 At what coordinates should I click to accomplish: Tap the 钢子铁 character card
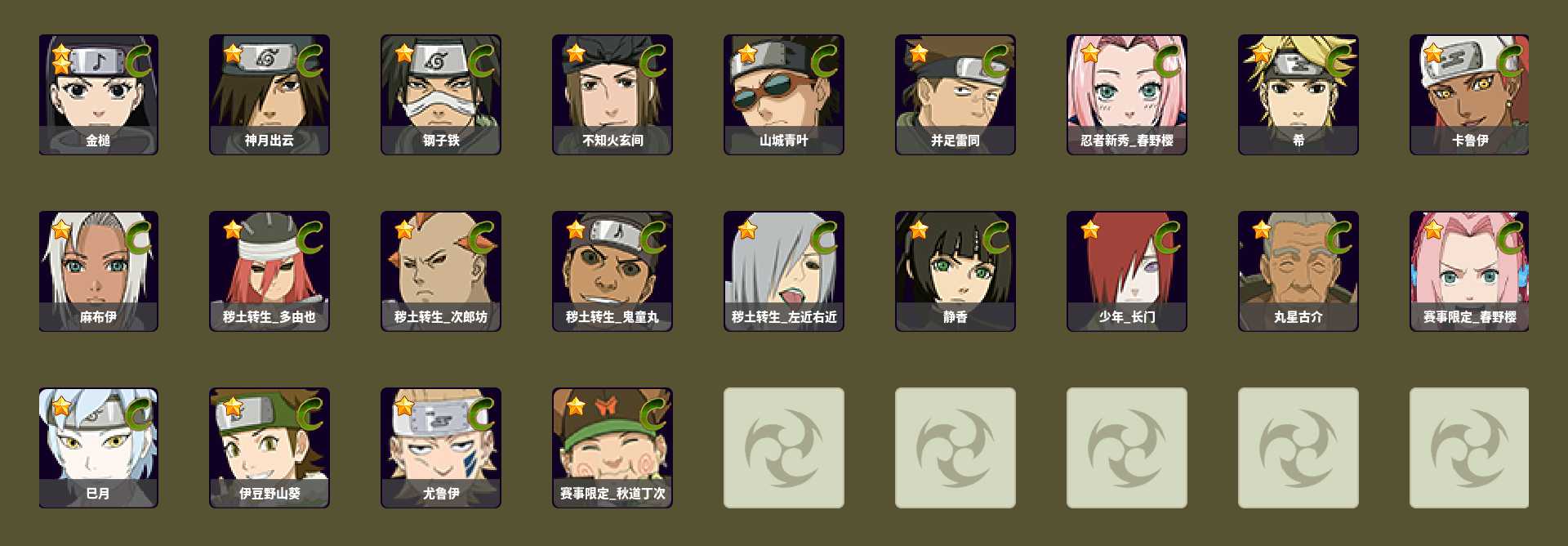tap(441, 94)
